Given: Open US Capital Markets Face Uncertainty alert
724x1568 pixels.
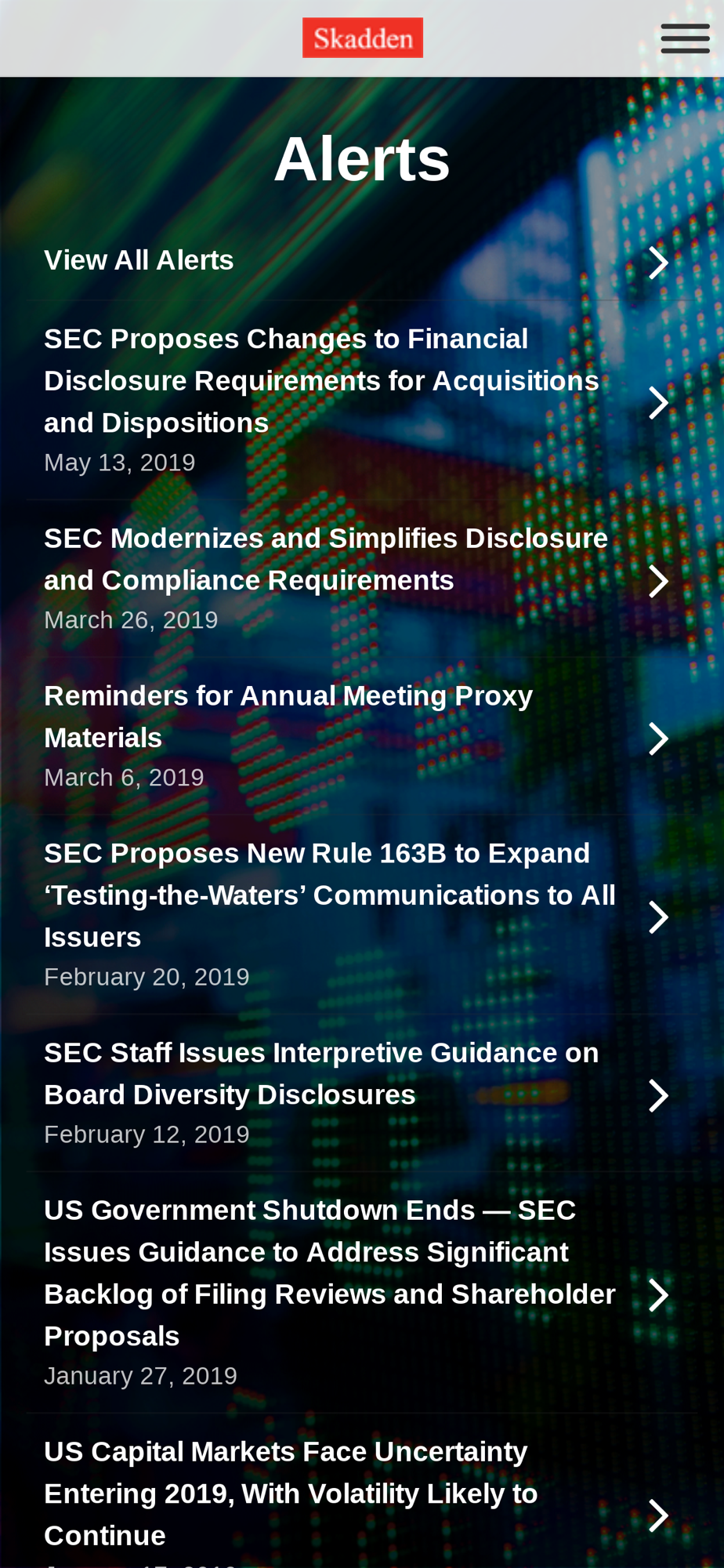Looking at the screenshot, I should (362, 1491).
